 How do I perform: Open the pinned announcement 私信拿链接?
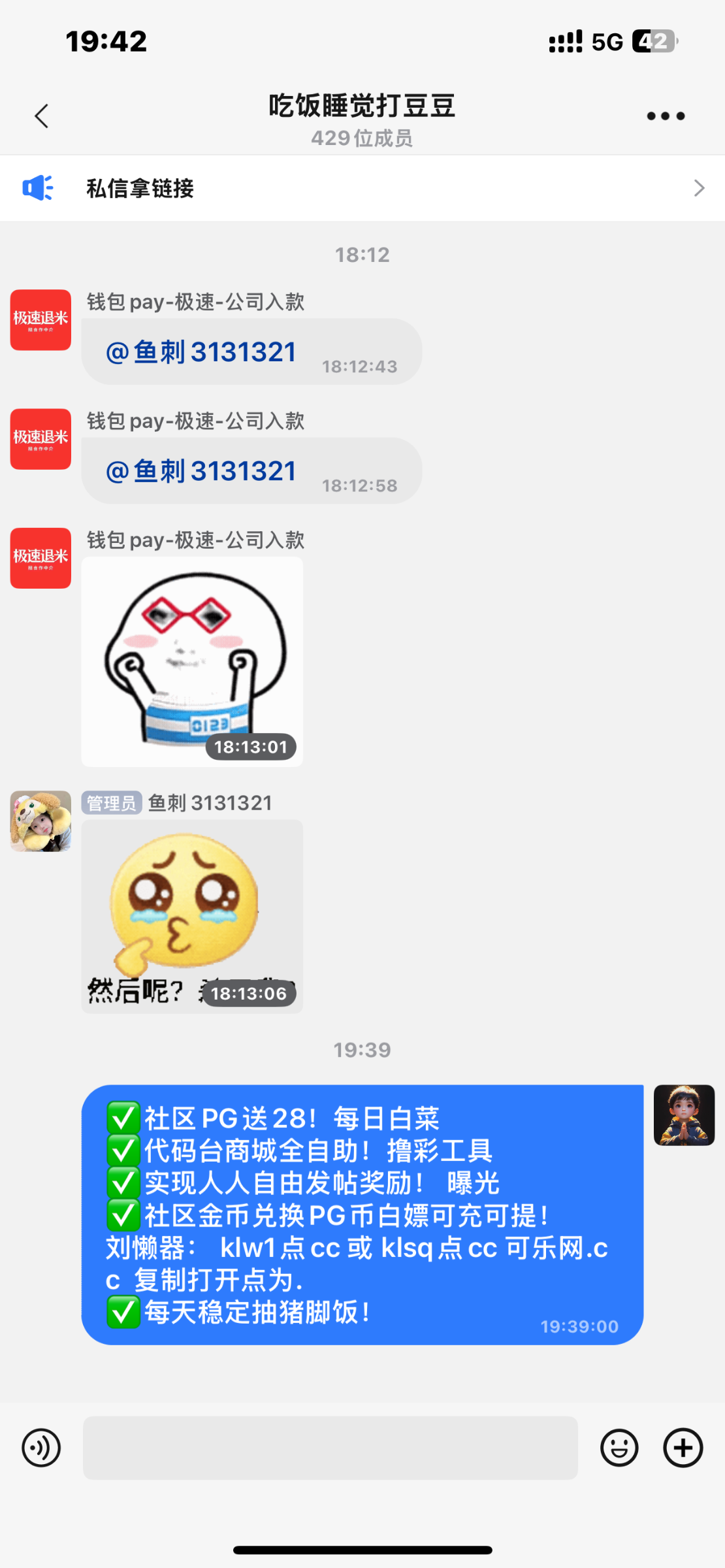(x=362, y=188)
